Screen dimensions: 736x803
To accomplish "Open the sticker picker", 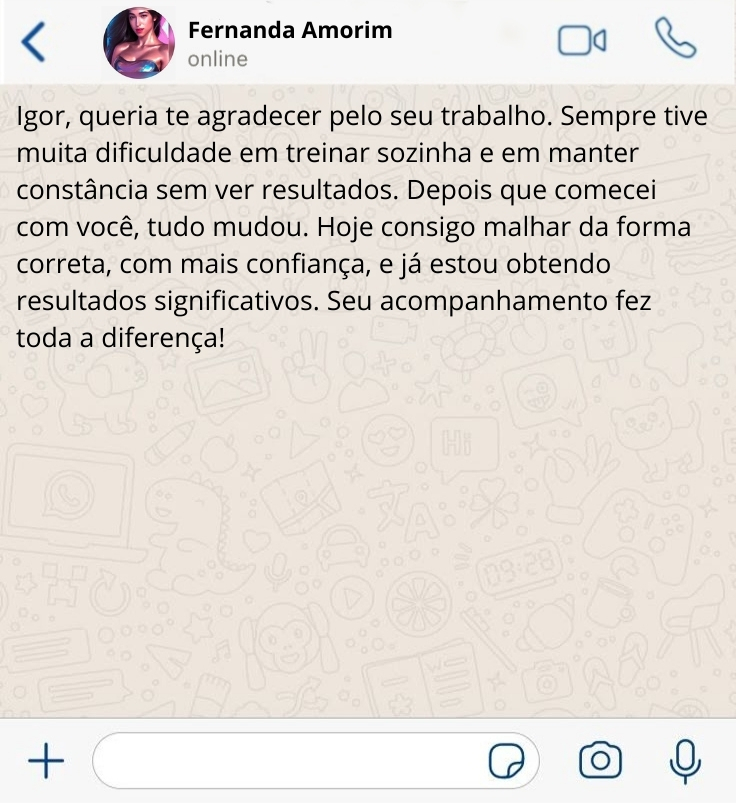I will pos(507,762).
